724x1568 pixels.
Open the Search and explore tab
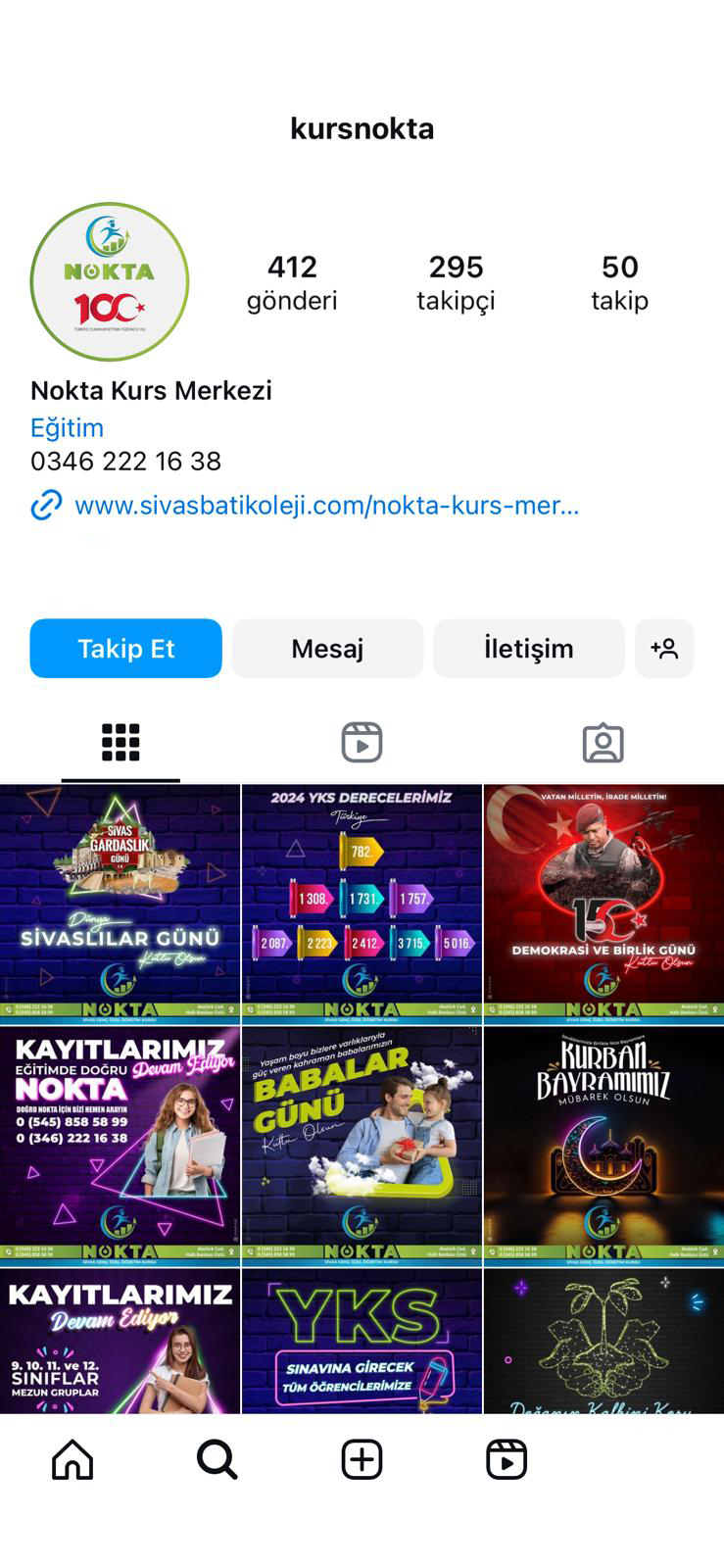(x=217, y=1460)
